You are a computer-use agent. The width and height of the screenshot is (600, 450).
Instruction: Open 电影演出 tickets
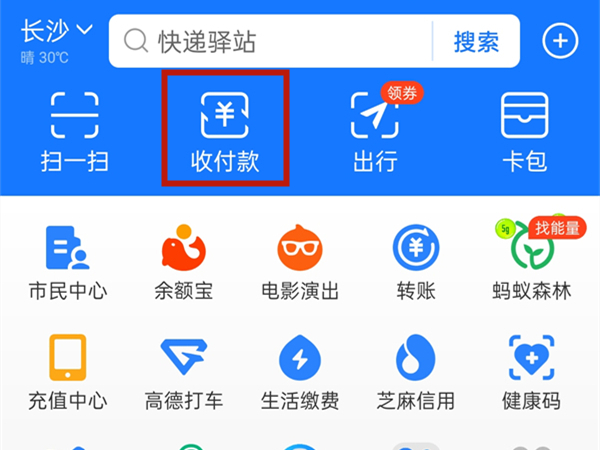point(300,262)
